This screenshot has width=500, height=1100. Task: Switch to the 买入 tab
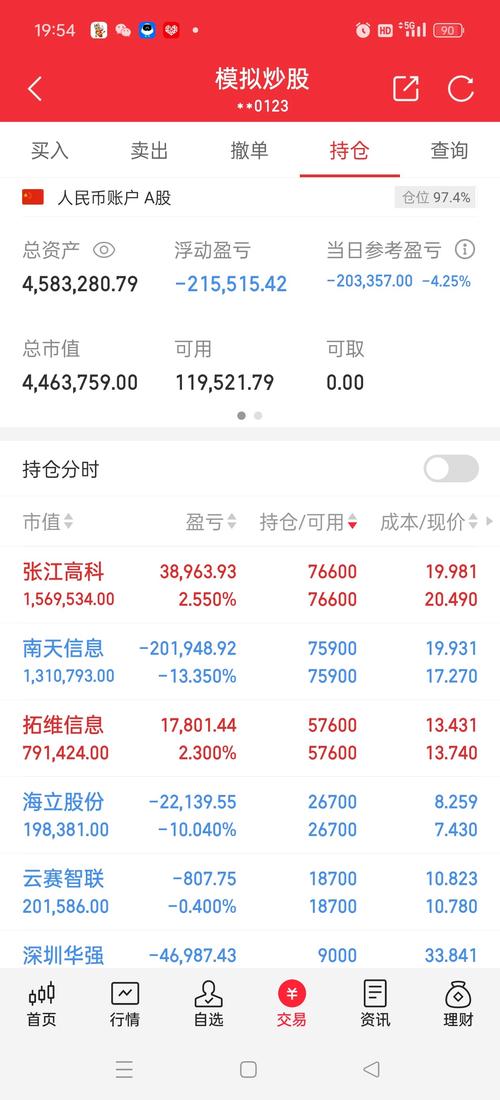click(50, 150)
